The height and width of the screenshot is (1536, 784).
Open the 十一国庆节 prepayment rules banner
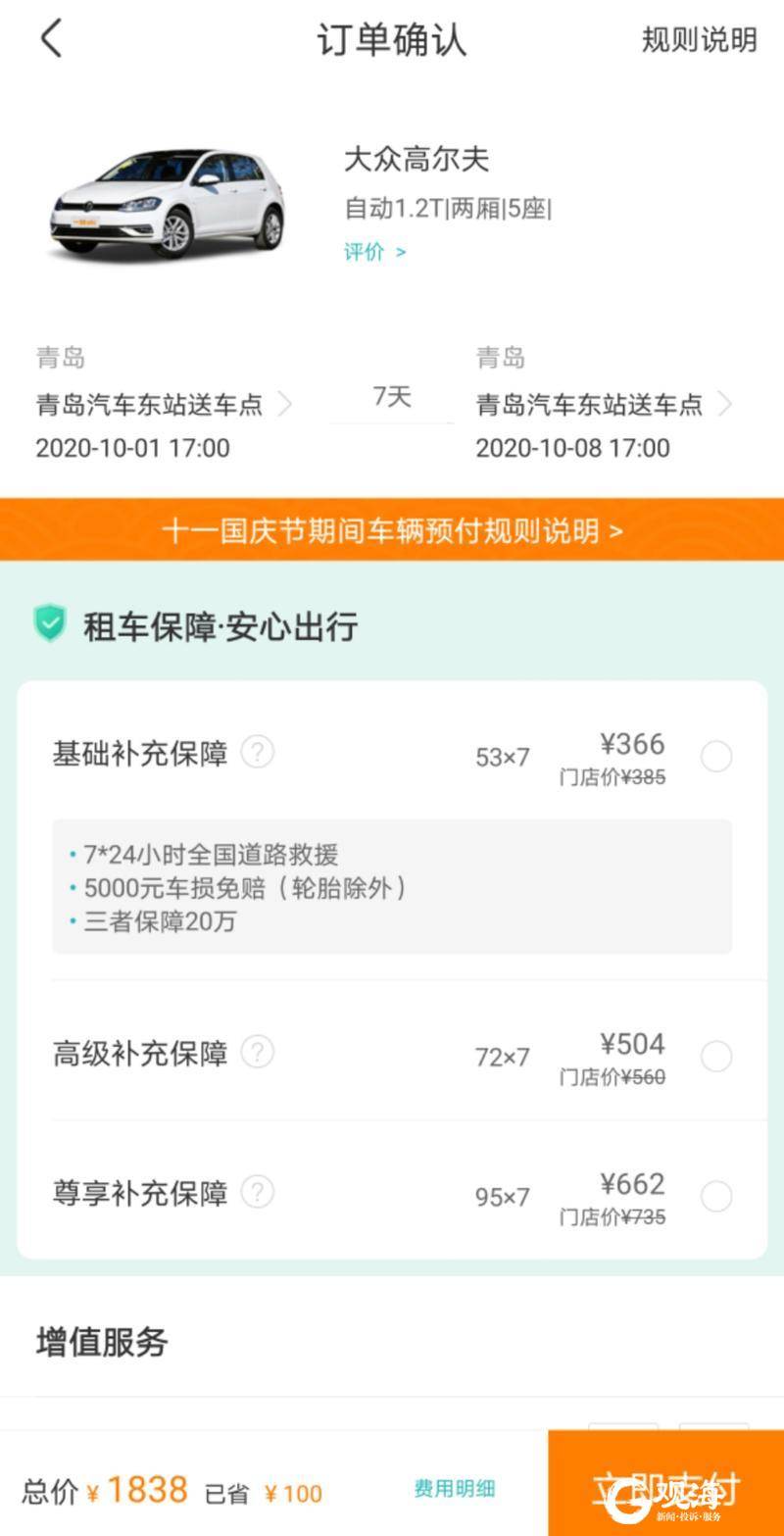pos(392,529)
